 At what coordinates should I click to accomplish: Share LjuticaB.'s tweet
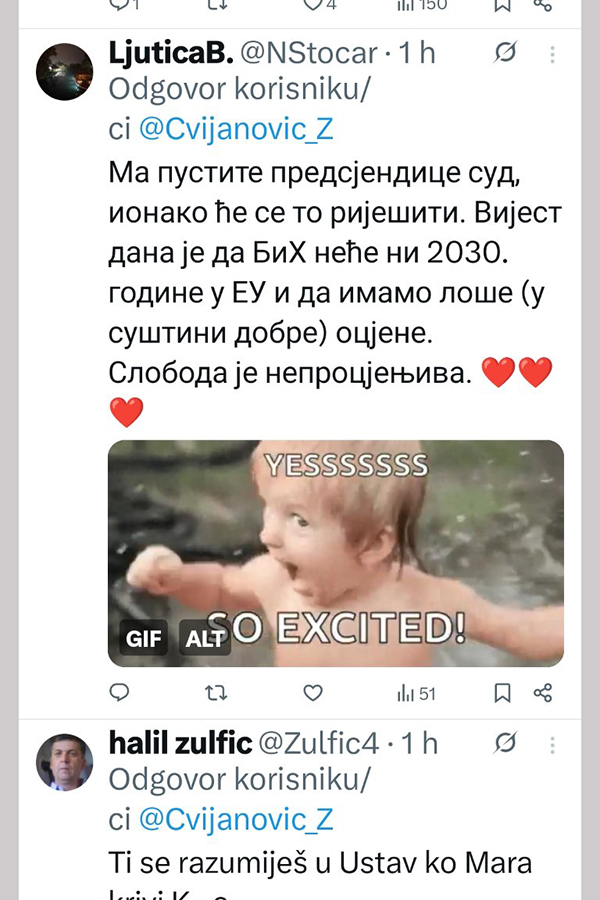[542, 692]
